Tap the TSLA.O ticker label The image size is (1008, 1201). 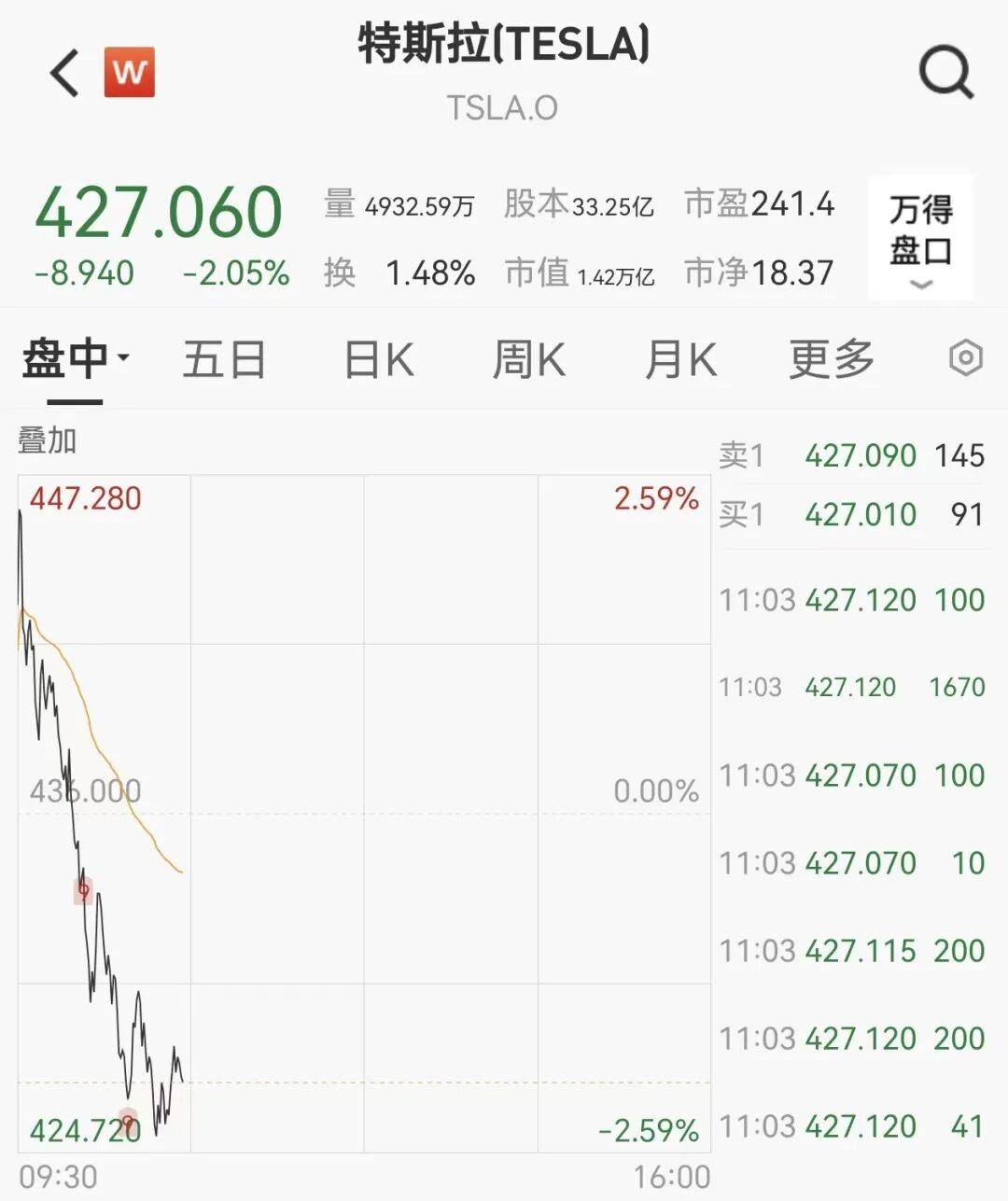click(x=504, y=107)
